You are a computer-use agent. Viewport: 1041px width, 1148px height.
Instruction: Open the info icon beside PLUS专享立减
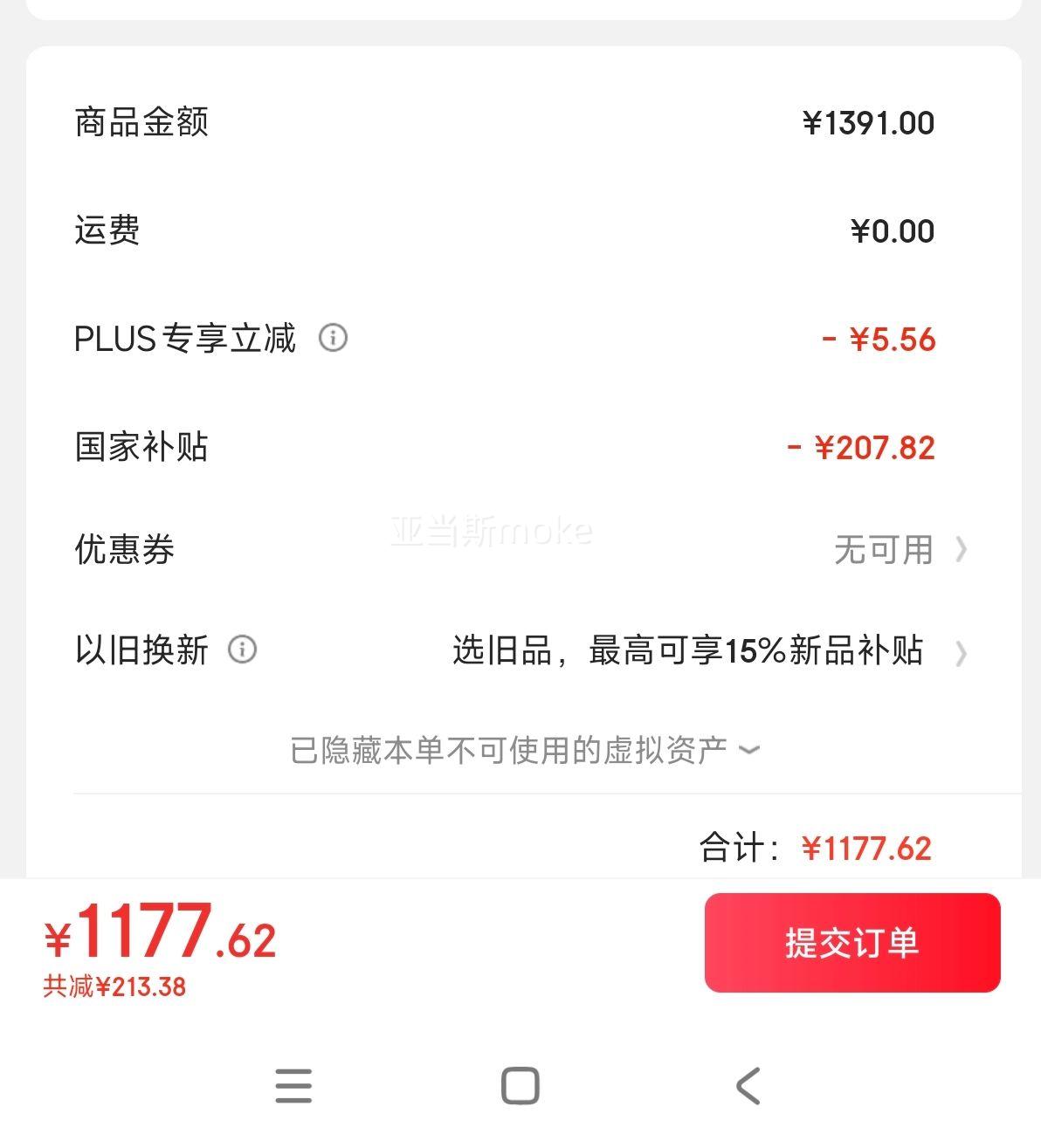[x=333, y=338]
